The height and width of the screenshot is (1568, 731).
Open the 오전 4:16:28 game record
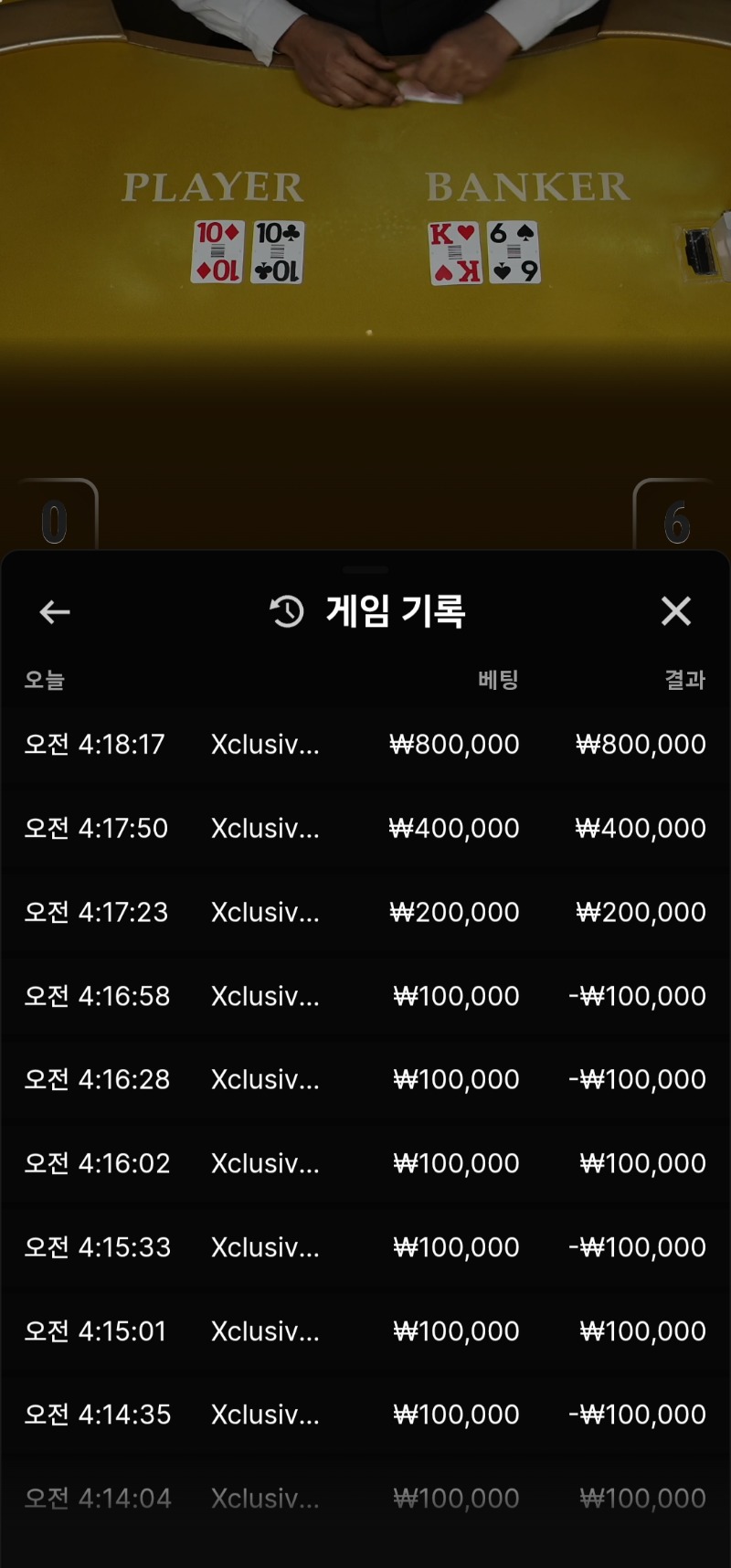[365, 1080]
